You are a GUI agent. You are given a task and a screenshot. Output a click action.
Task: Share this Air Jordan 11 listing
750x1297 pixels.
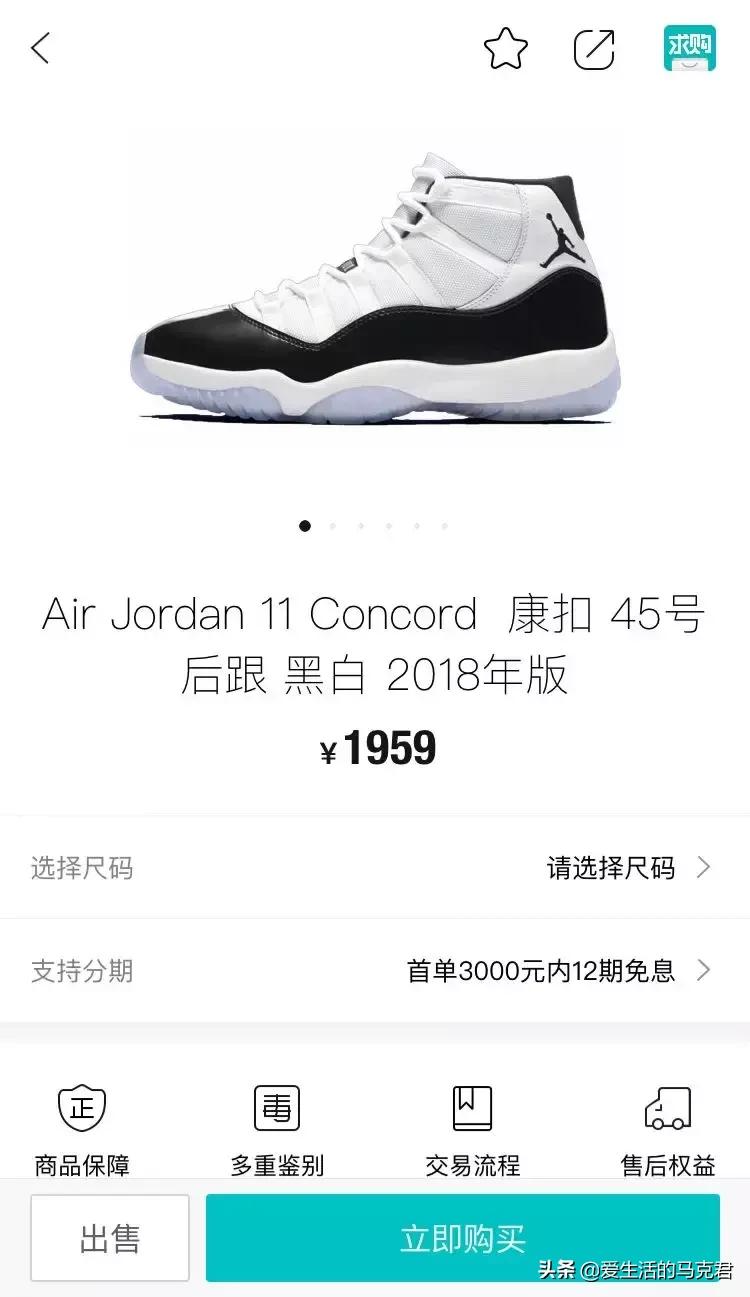click(x=593, y=49)
